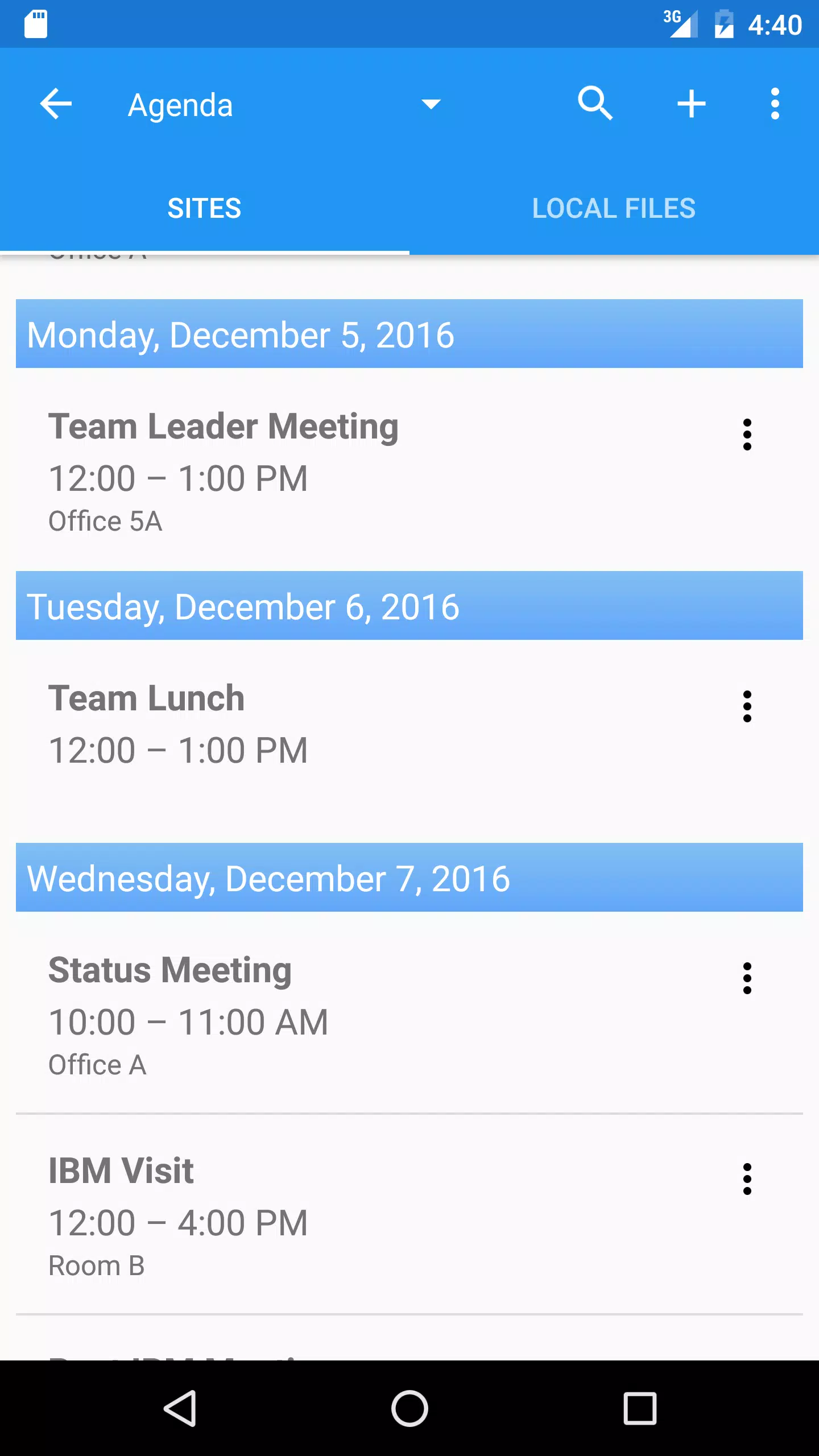Open options for Team Leader Meeting
The image size is (819, 1456).
[747, 435]
